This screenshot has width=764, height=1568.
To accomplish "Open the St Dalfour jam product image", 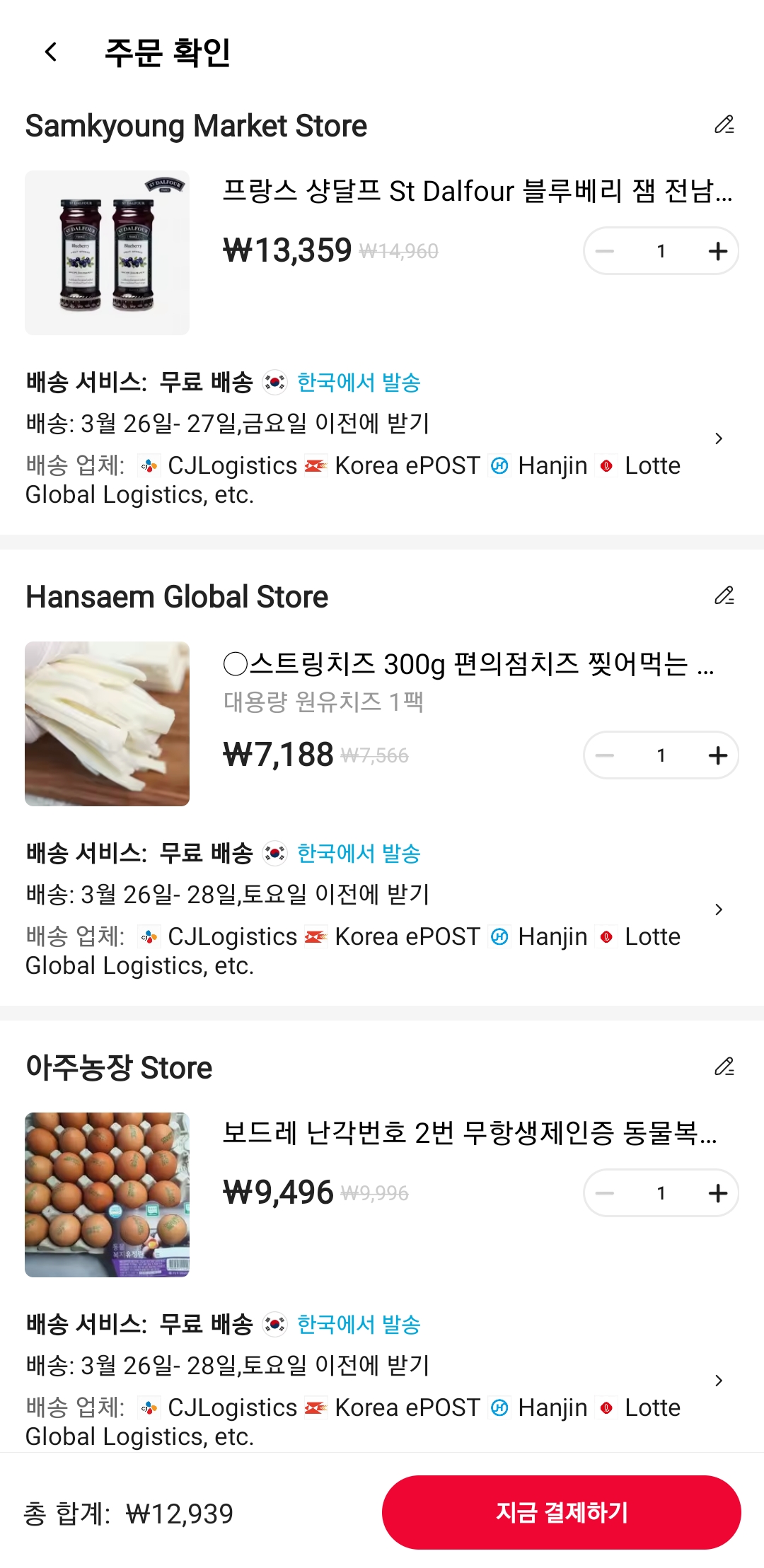I will [107, 252].
